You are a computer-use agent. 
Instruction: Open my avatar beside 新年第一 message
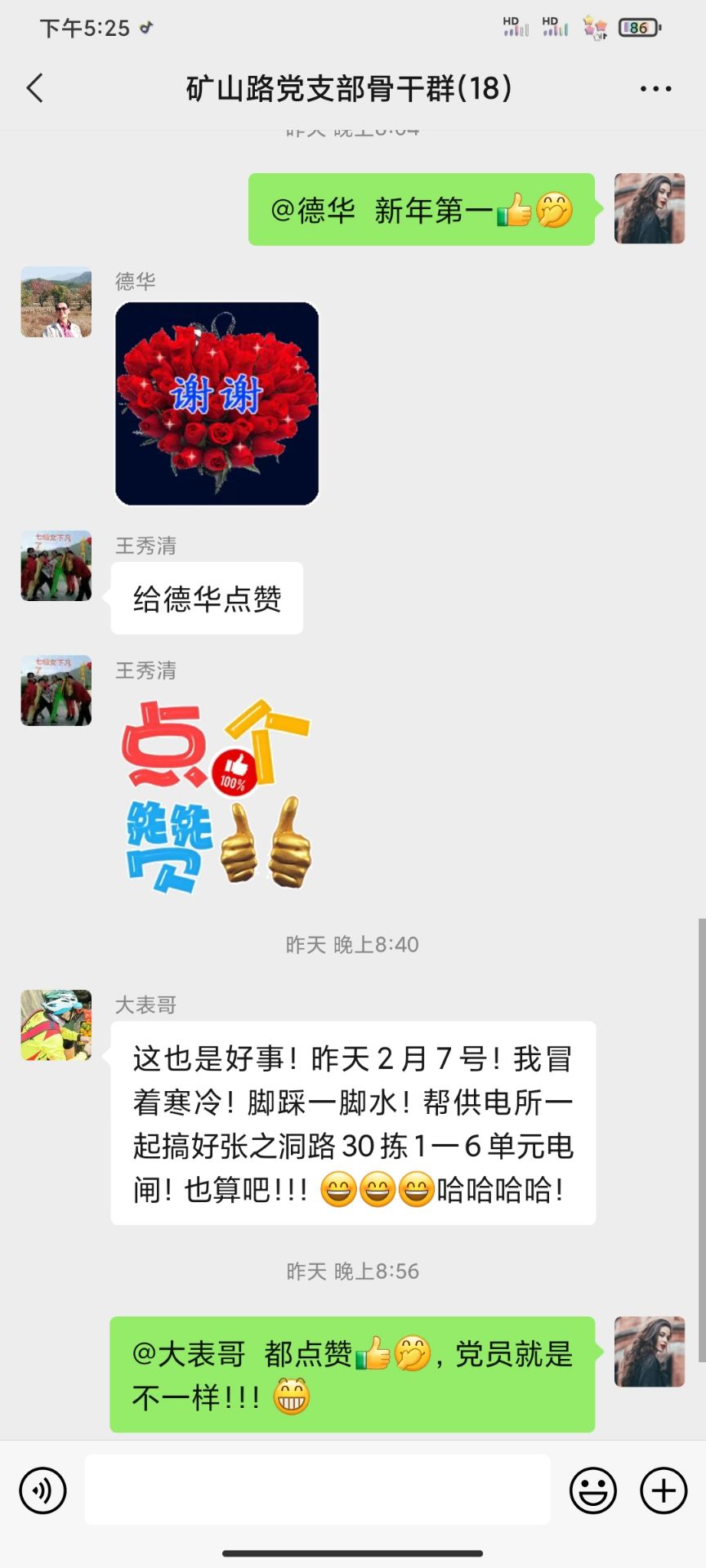coord(650,209)
